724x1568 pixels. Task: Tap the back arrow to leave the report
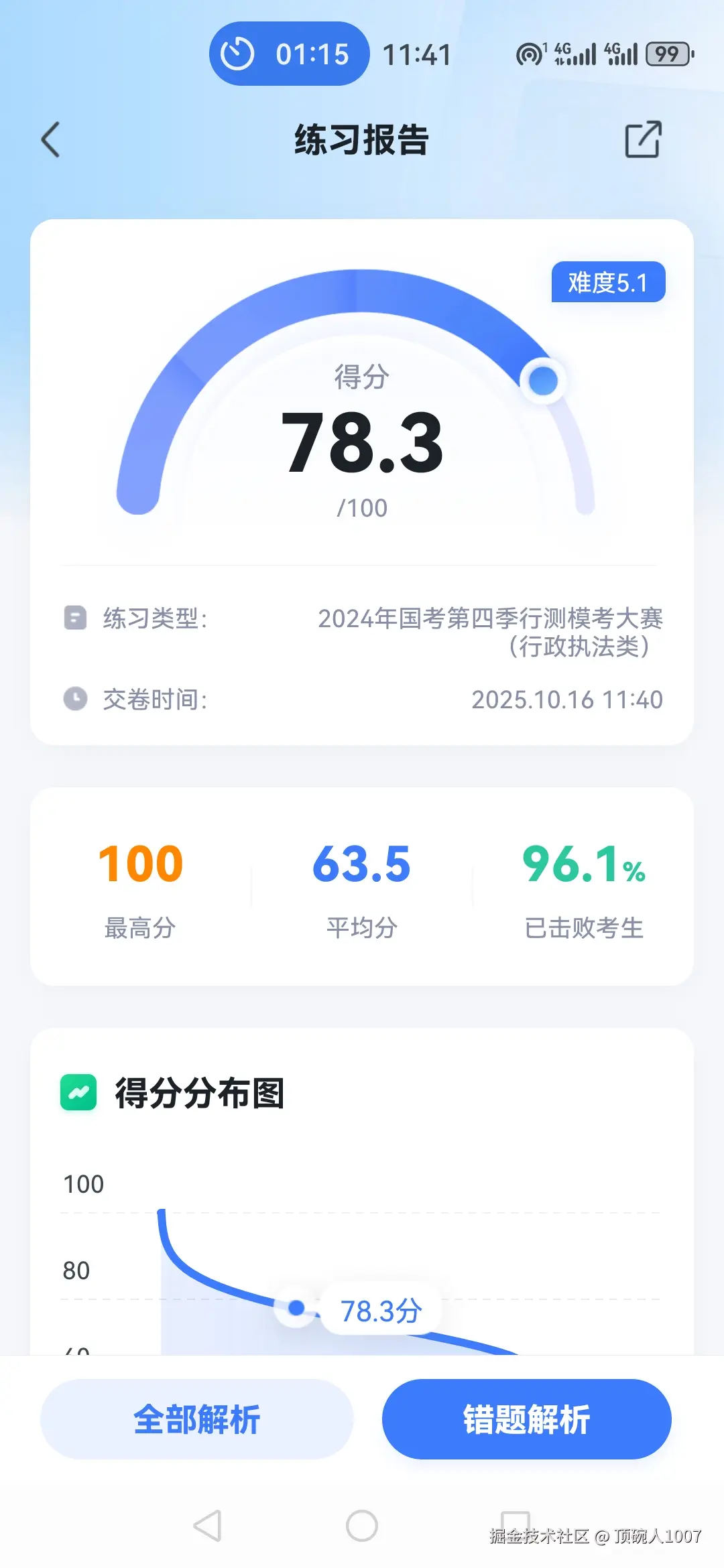coord(50,139)
